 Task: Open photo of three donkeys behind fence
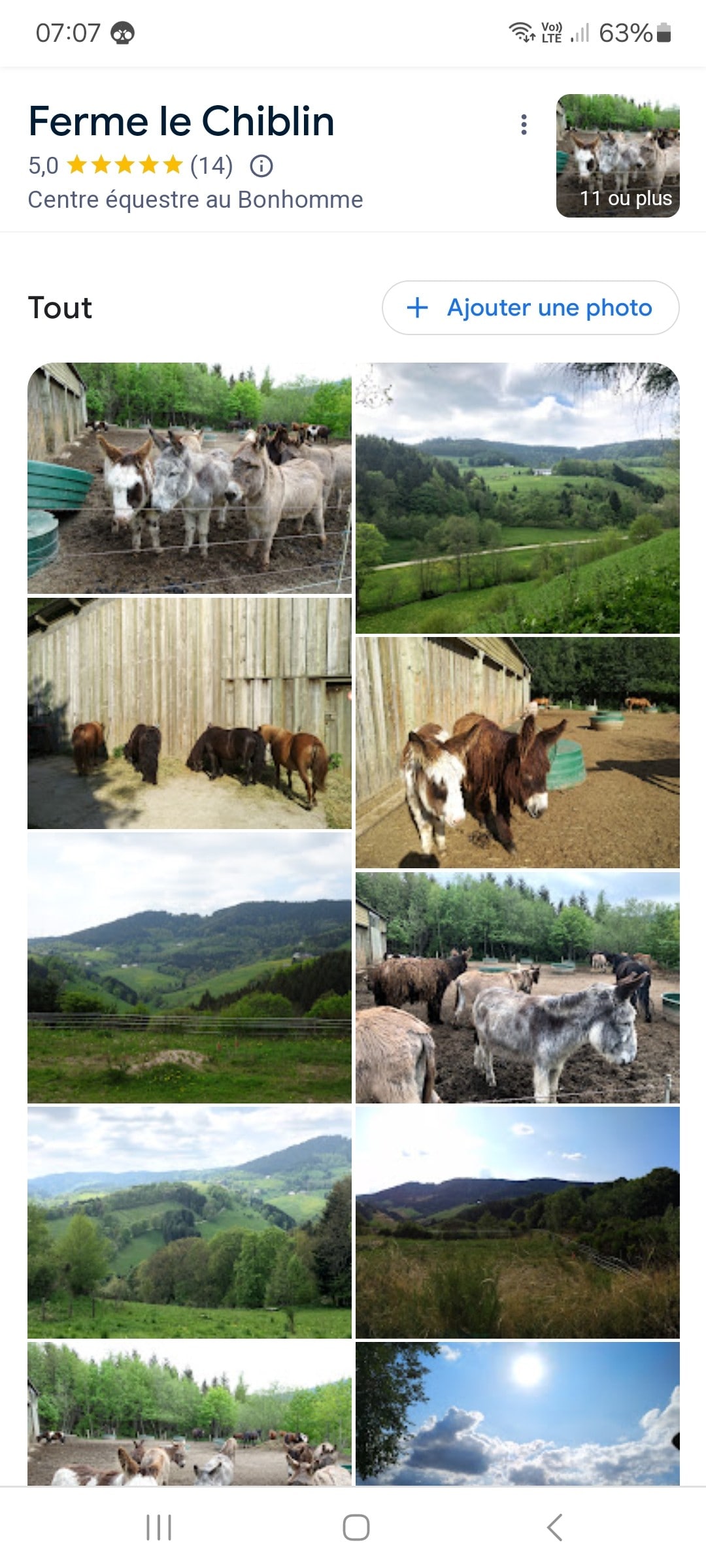pos(190,478)
